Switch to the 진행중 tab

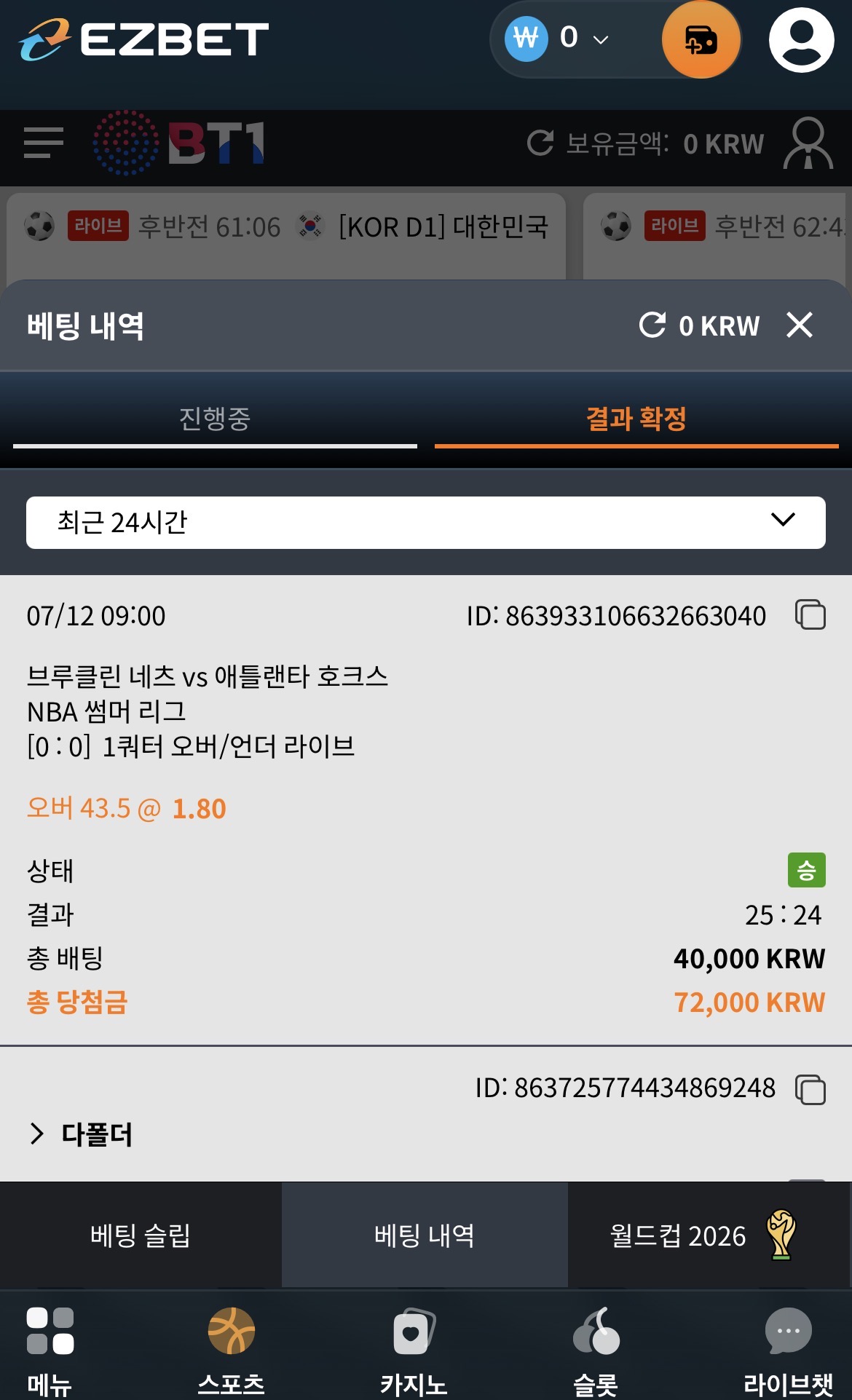tap(215, 419)
